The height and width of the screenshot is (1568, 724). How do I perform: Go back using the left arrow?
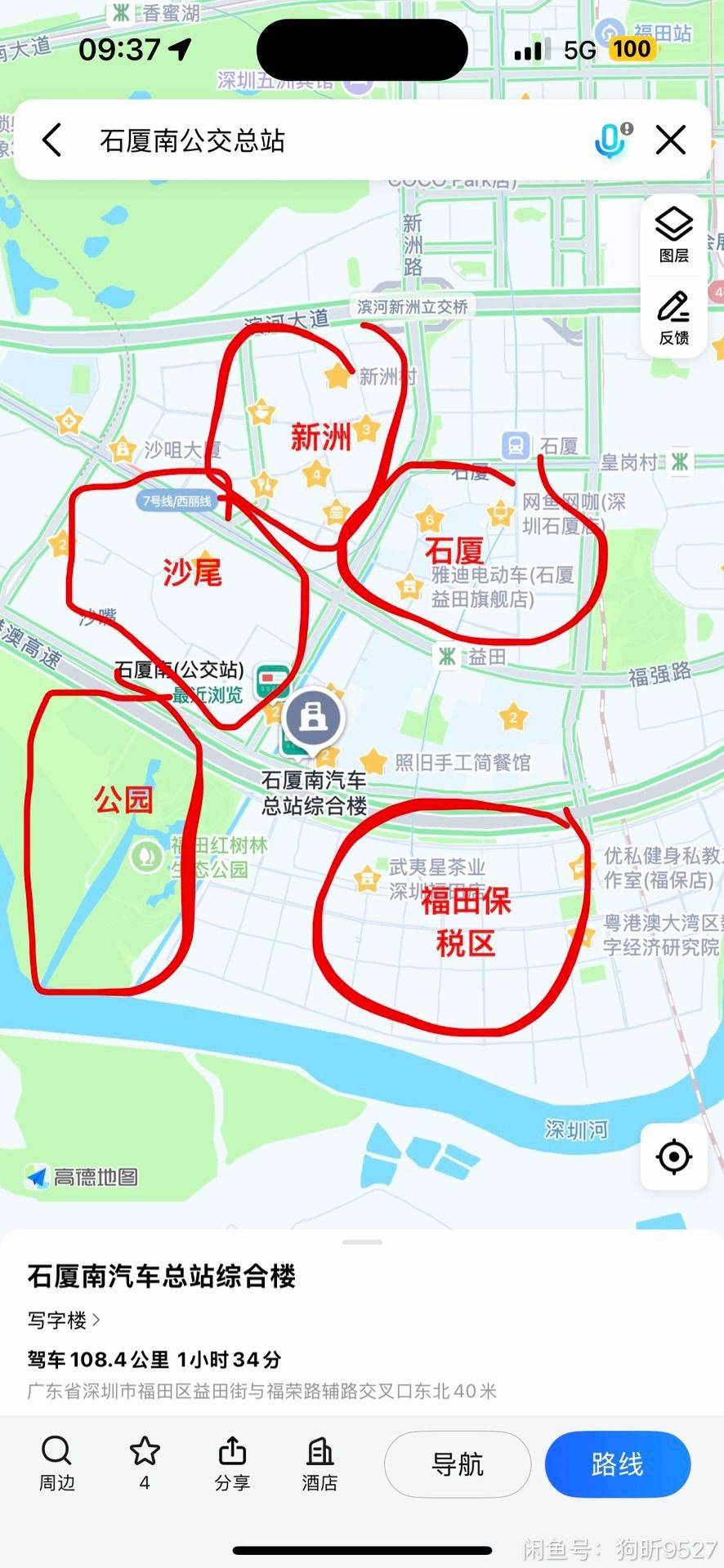[x=52, y=140]
